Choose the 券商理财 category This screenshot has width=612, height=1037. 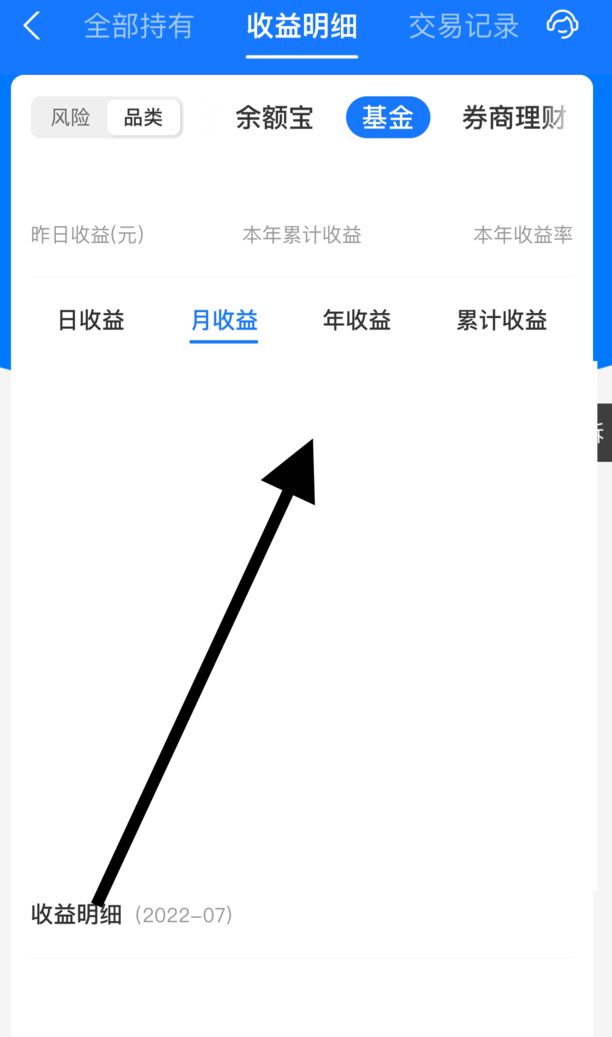pos(514,118)
